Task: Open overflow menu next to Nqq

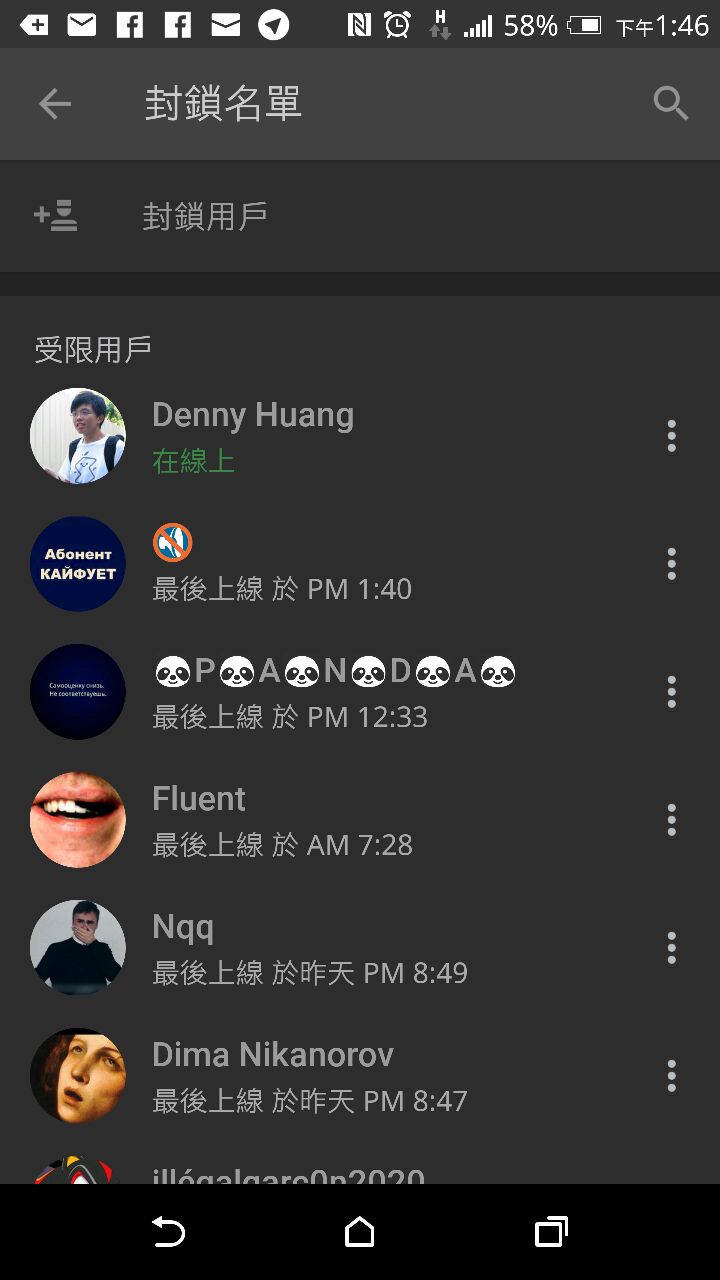Action: pyautogui.click(x=671, y=948)
